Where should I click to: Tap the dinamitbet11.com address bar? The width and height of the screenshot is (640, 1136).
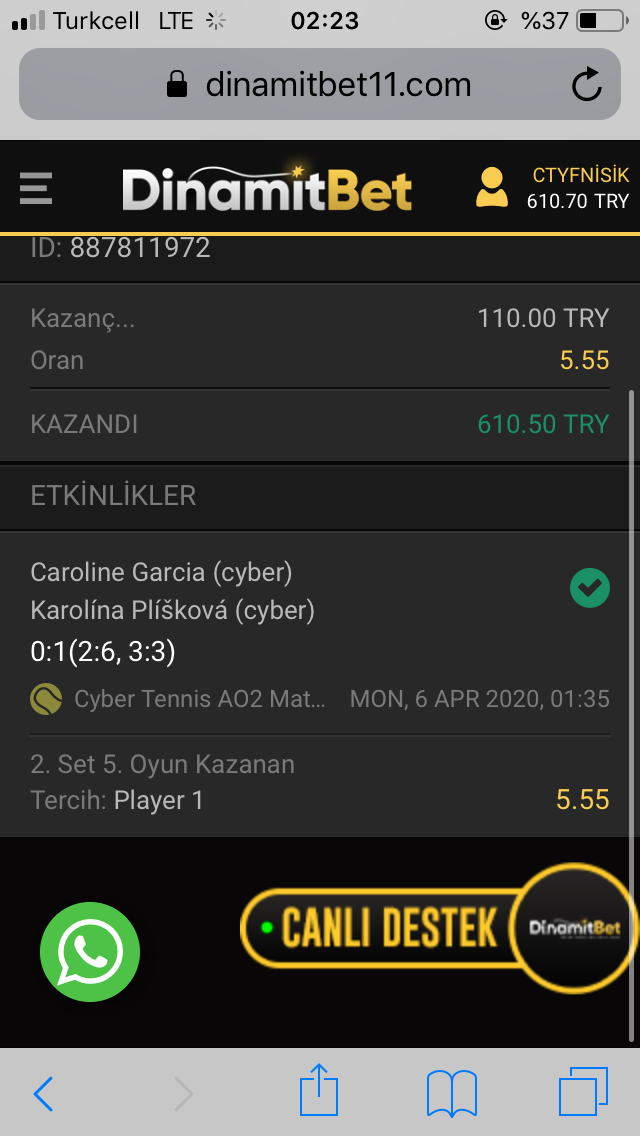(x=320, y=84)
